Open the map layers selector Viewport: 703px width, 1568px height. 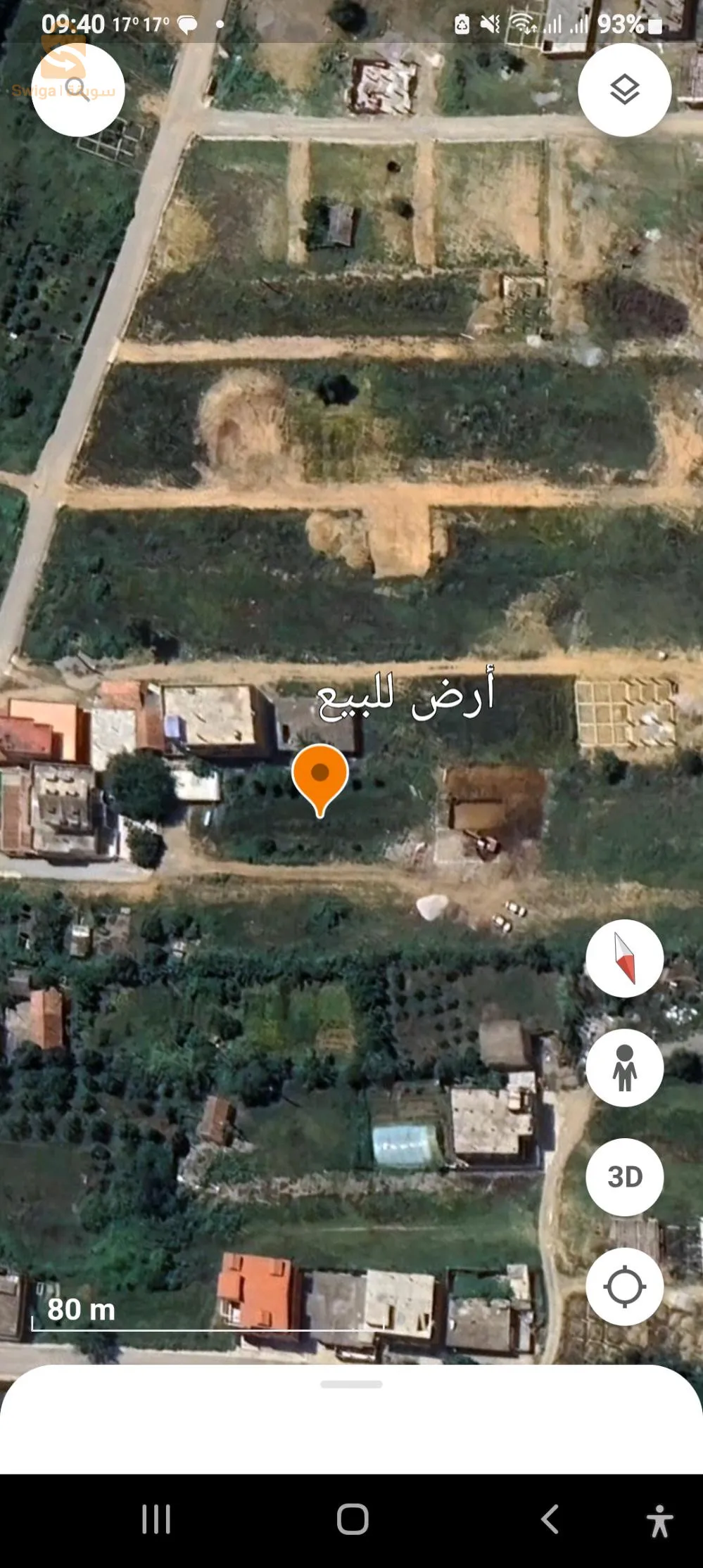coord(624,90)
